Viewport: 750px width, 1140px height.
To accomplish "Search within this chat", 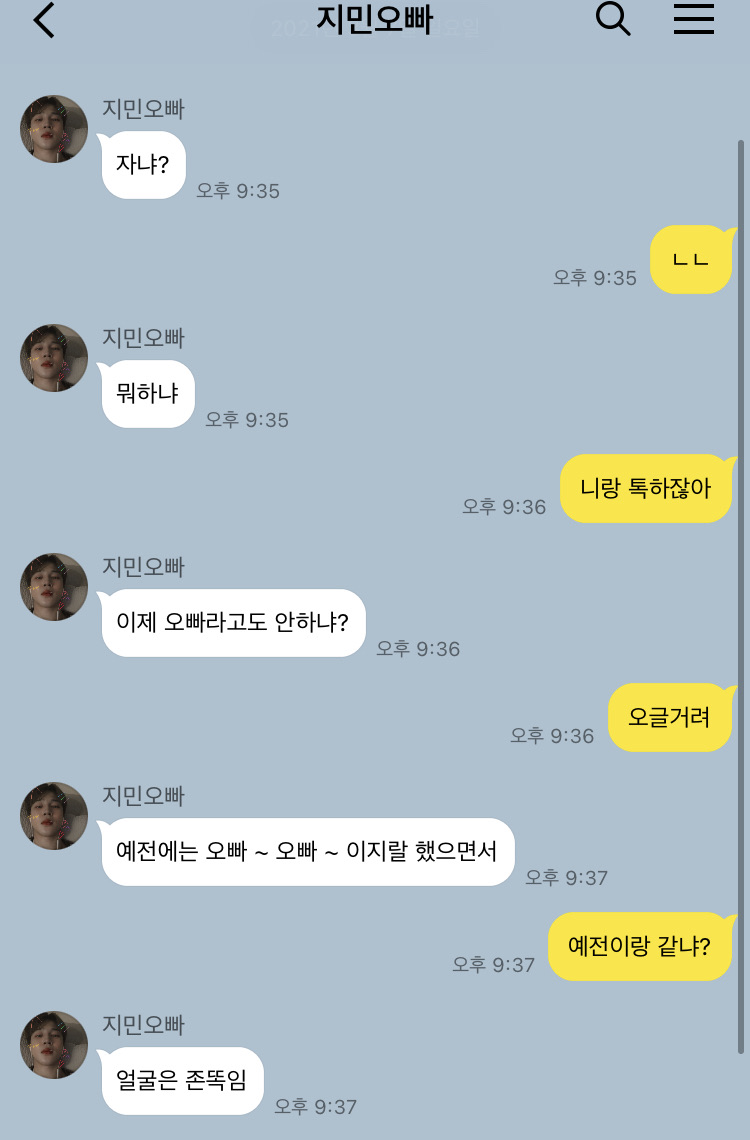I will click(613, 19).
